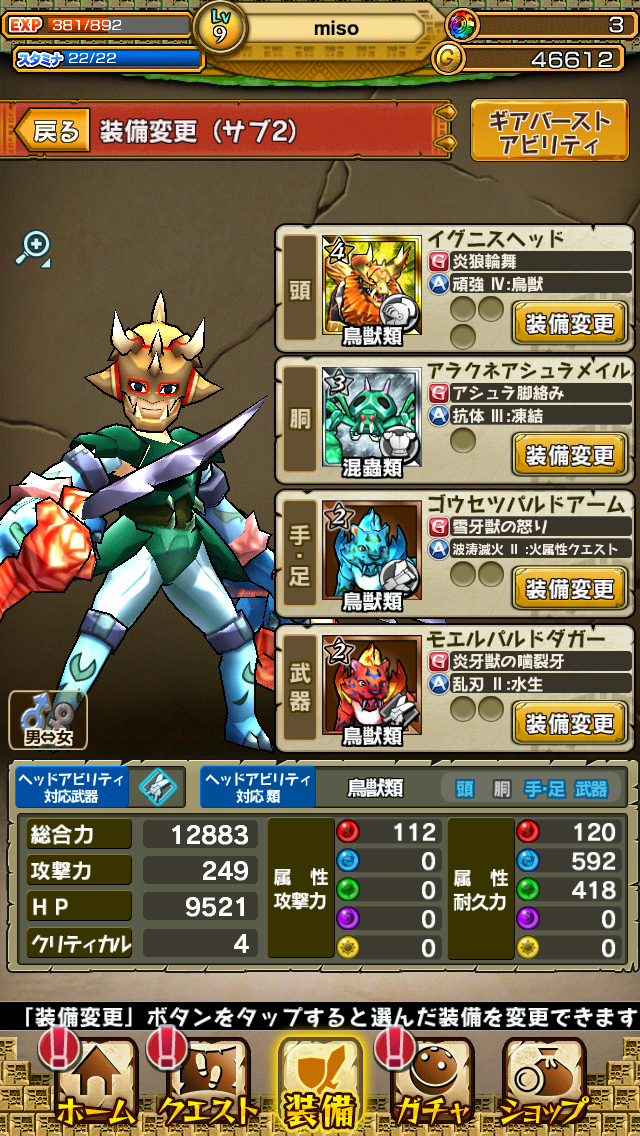The width and height of the screenshot is (640, 1136).
Task: Switch character gender with 男⇔女
Action: [48, 720]
